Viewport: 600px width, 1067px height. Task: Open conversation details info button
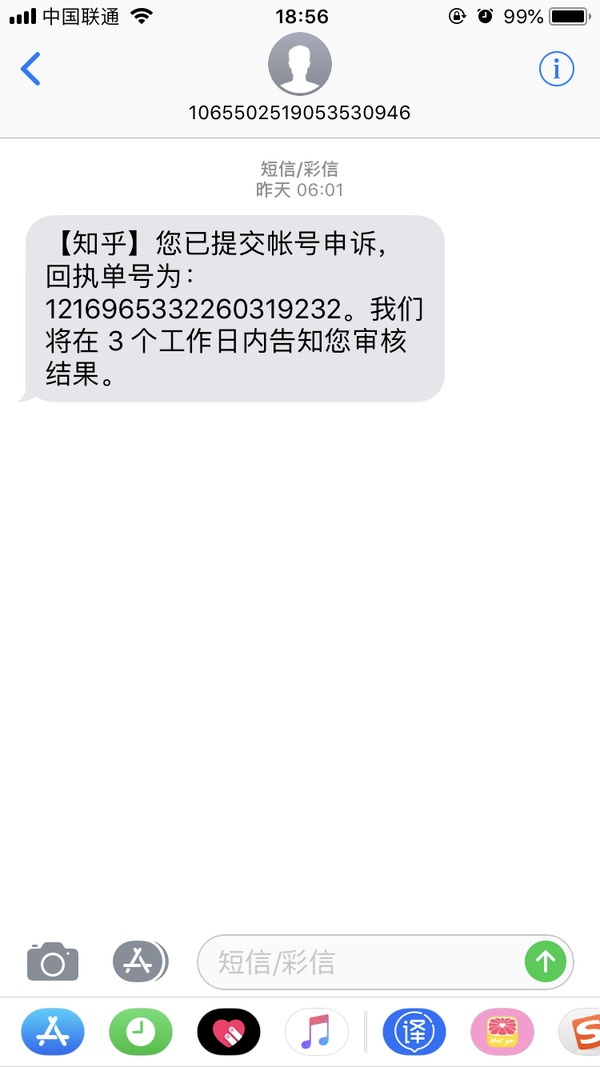[556, 69]
